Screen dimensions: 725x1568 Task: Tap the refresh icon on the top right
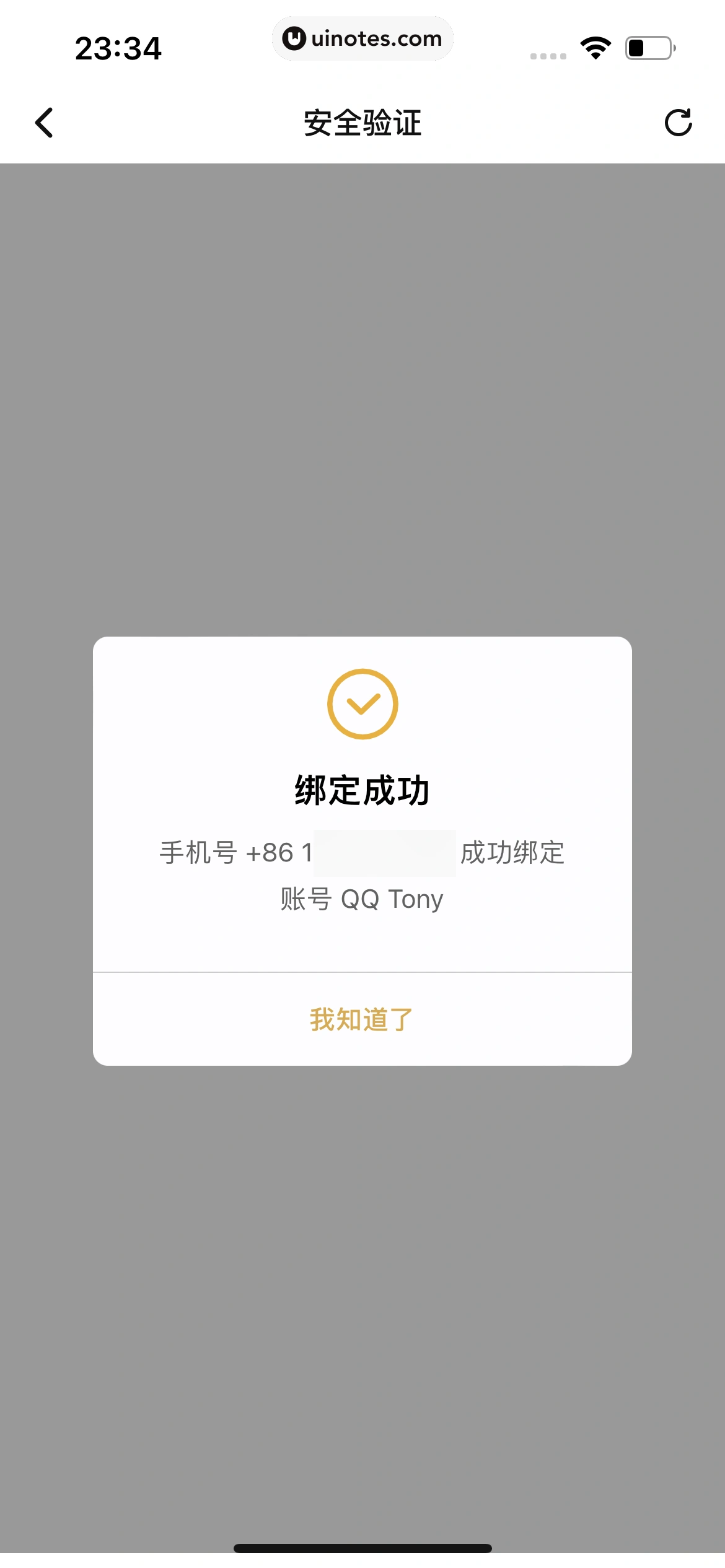[679, 123]
